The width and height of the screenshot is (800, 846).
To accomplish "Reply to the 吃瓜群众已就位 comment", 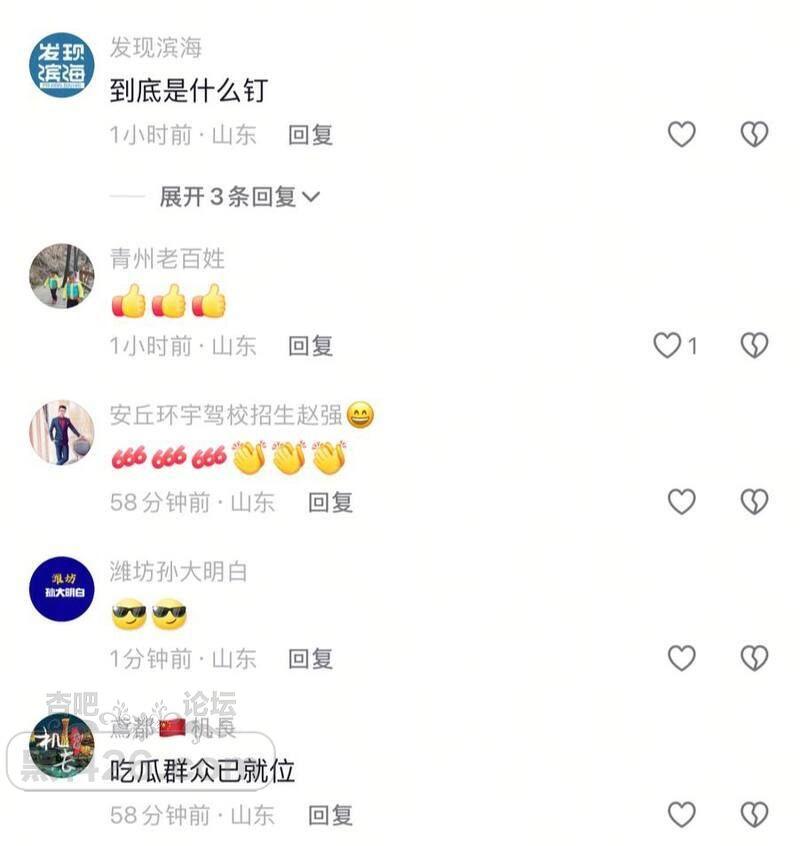I will [x=330, y=815].
